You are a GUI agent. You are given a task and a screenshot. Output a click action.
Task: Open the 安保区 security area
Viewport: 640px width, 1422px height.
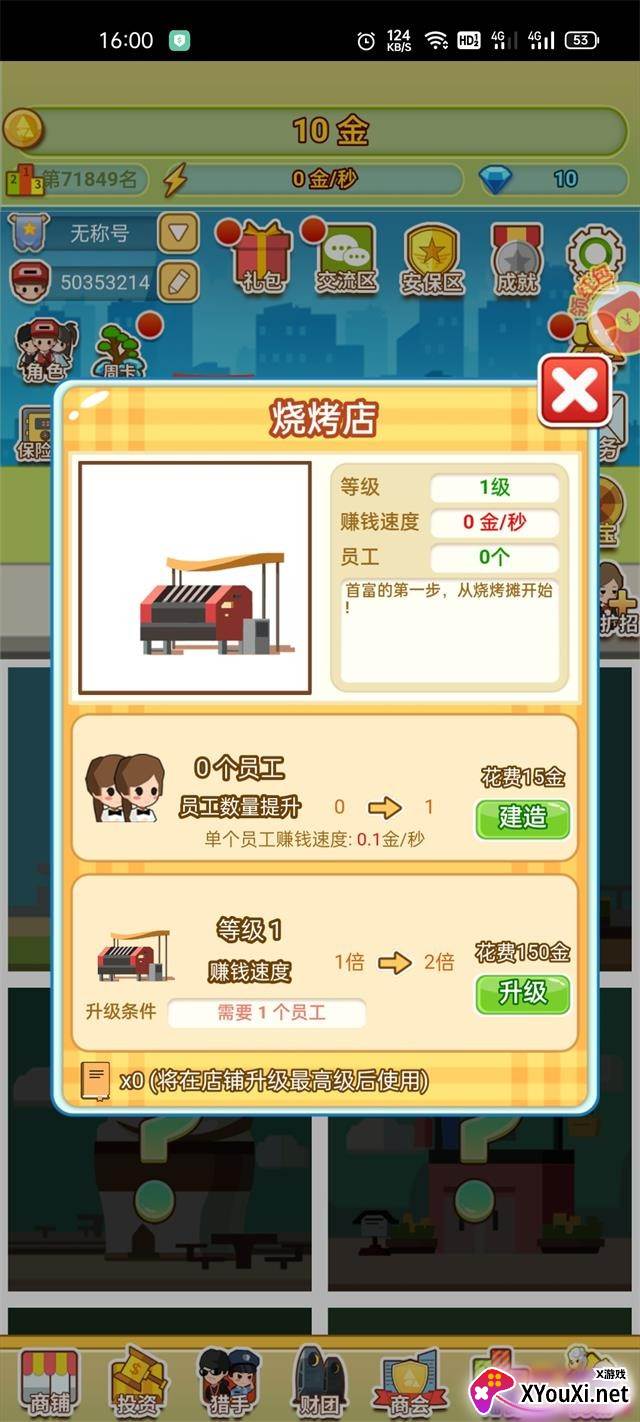[432, 258]
